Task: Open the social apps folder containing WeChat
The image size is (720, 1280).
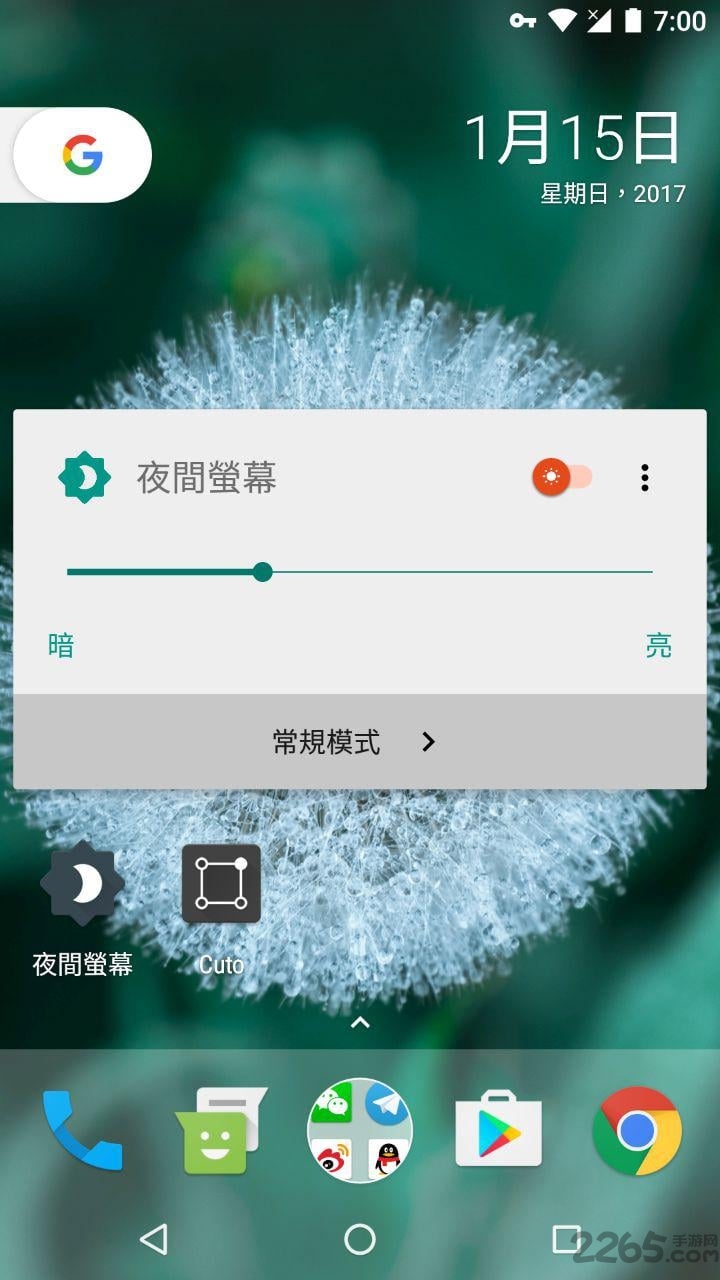Action: [x=360, y=1129]
